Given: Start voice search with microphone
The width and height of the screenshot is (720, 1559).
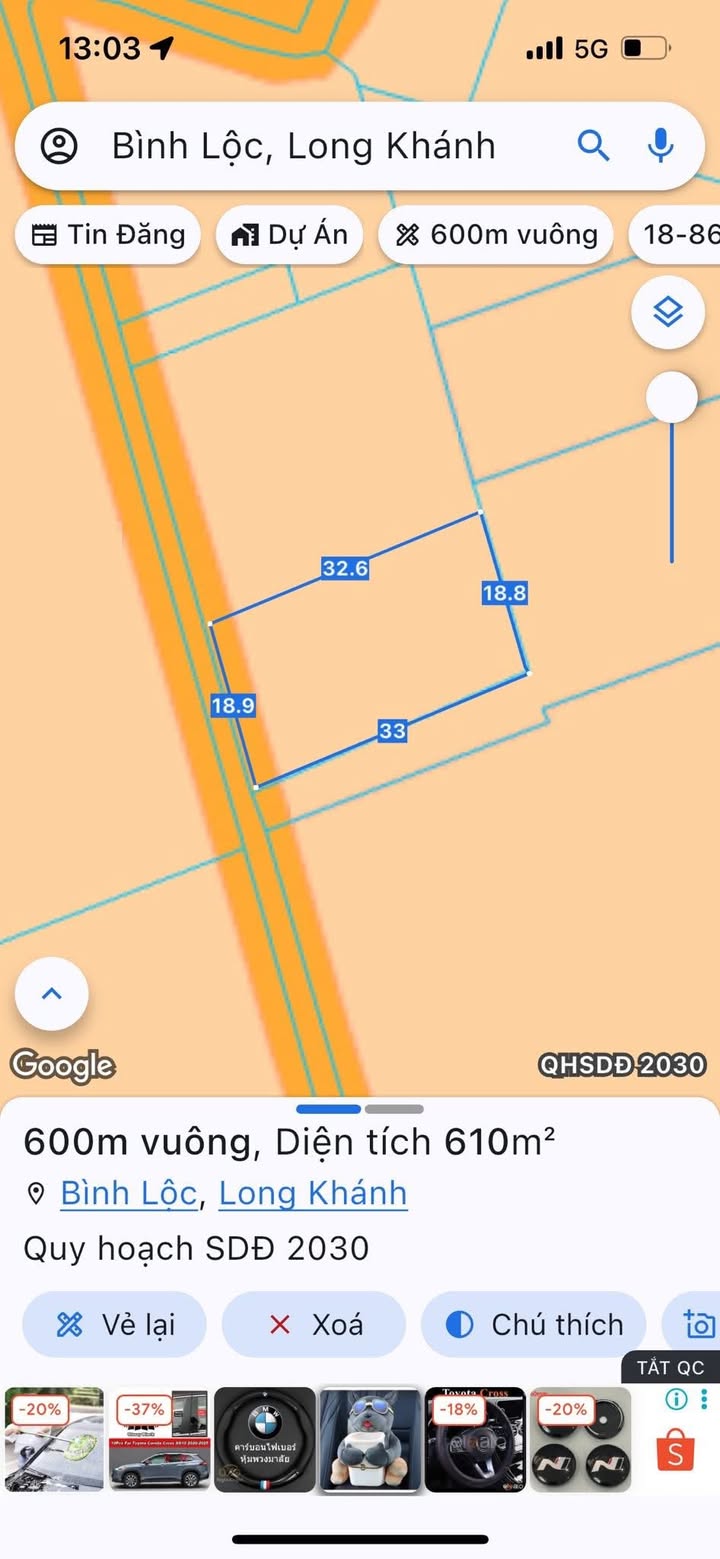Looking at the screenshot, I should (x=659, y=146).
